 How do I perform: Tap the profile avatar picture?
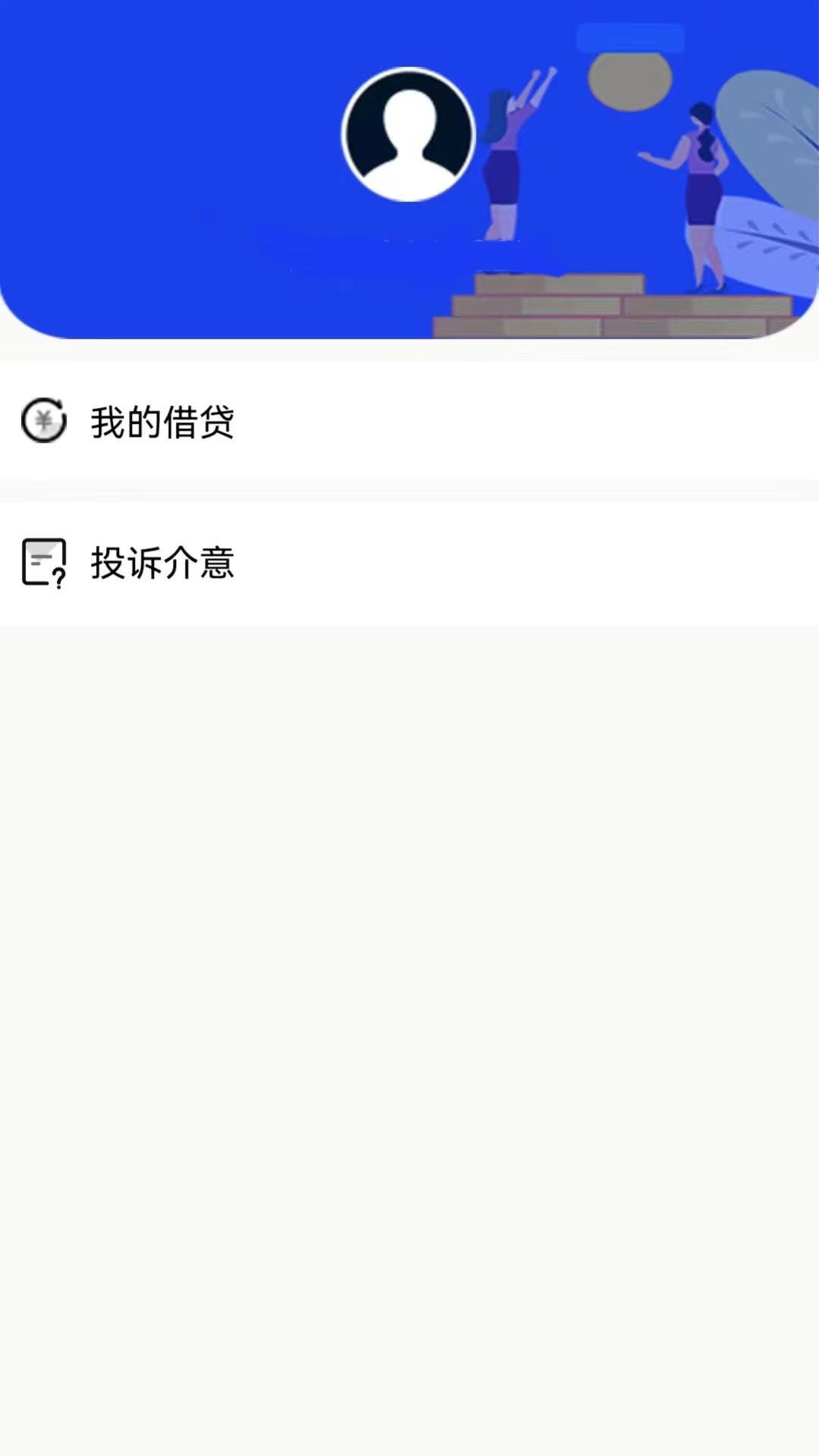pos(409,135)
